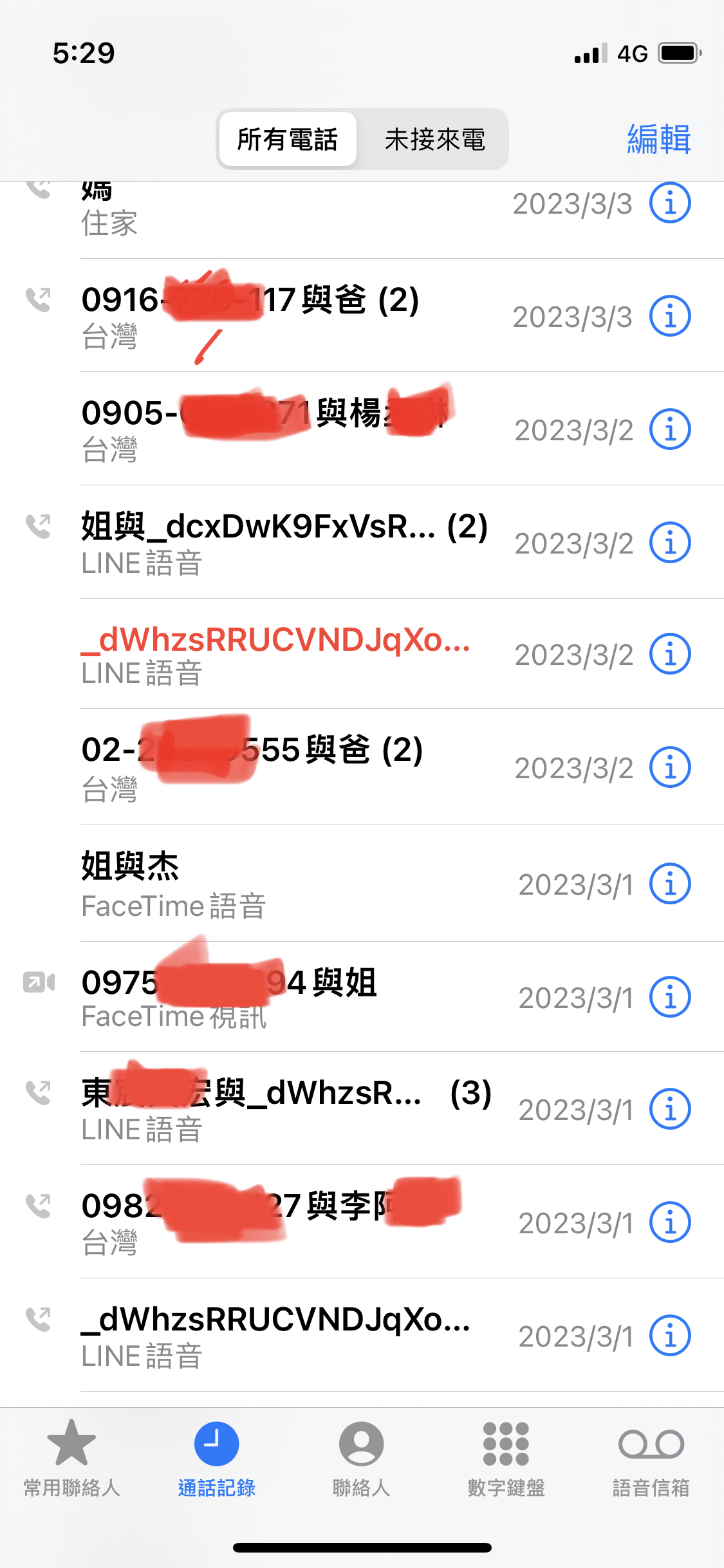Open info for the 0975 與姐 FaceTime video
724x1568 pixels.
click(670, 997)
